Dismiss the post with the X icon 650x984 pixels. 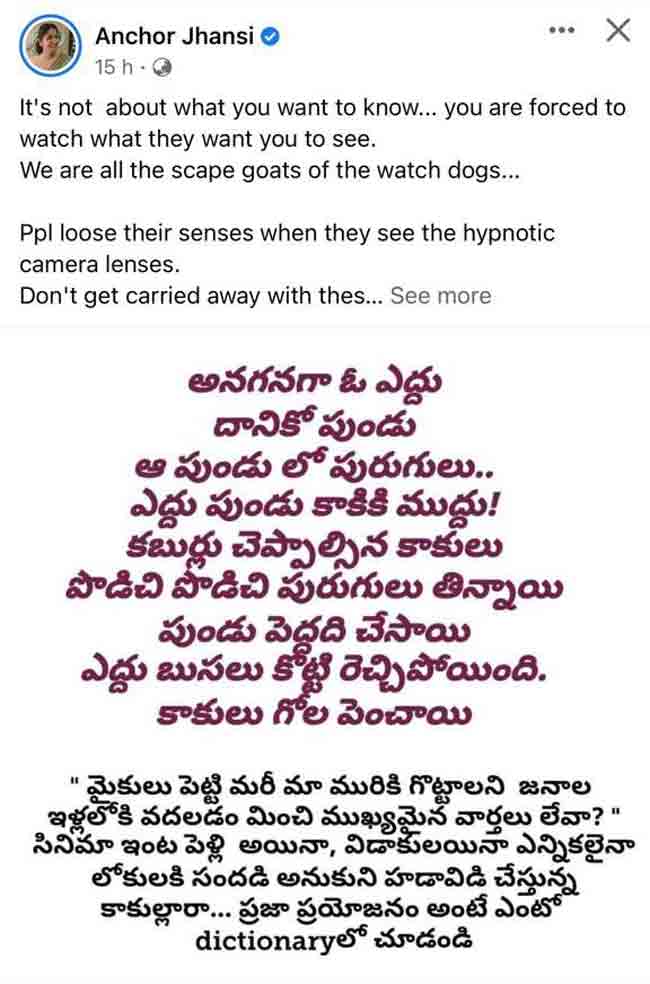click(619, 31)
